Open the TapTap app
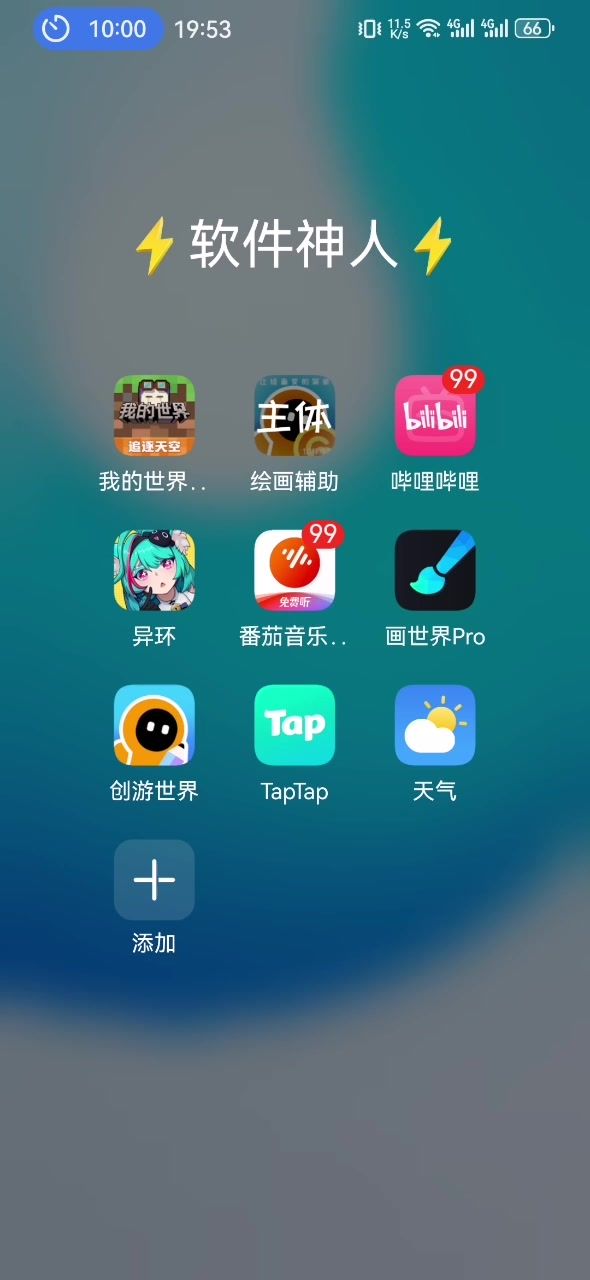 pyautogui.click(x=294, y=725)
